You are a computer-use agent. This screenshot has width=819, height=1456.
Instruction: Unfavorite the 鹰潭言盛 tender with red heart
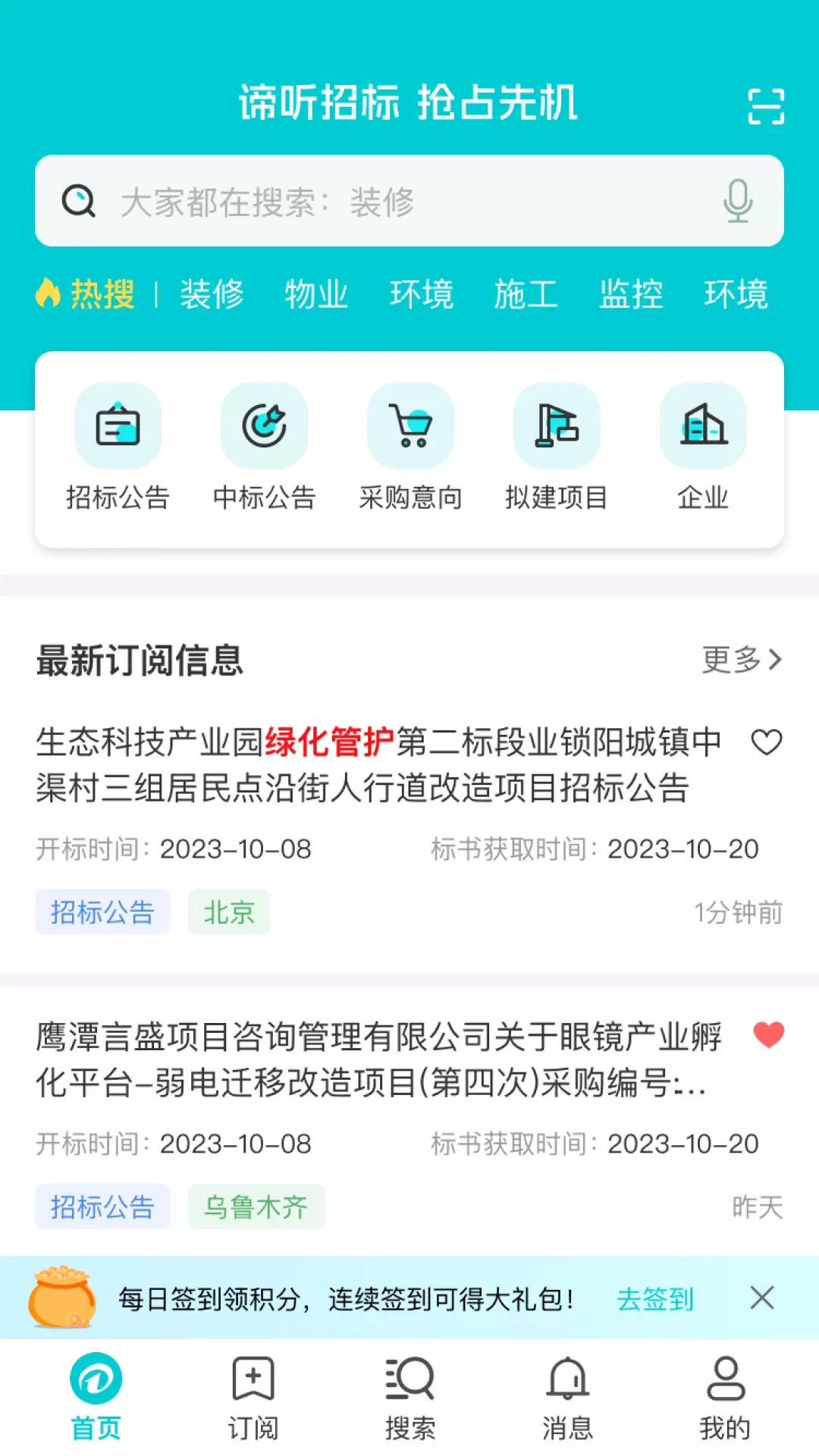coord(768,1035)
